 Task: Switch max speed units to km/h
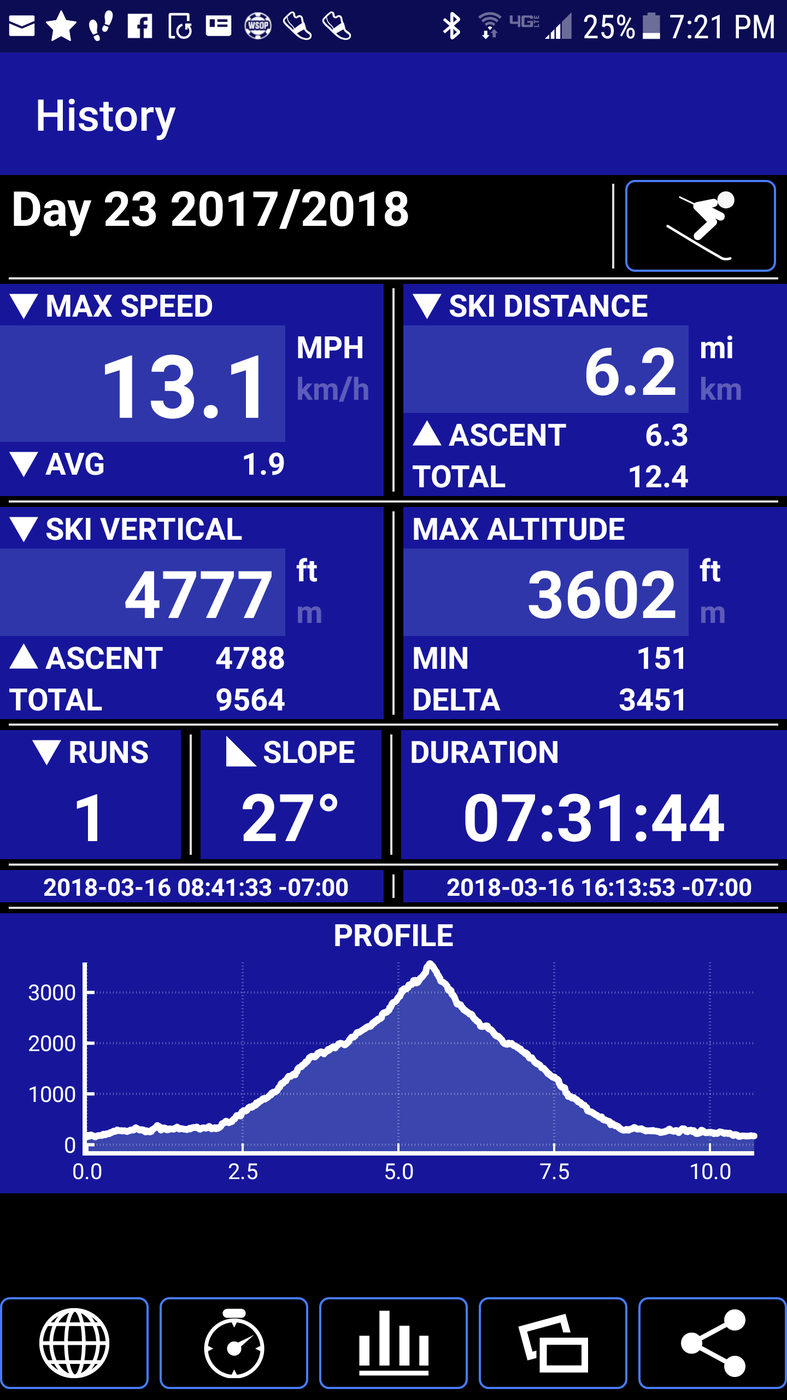pyautogui.click(x=332, y=389)
